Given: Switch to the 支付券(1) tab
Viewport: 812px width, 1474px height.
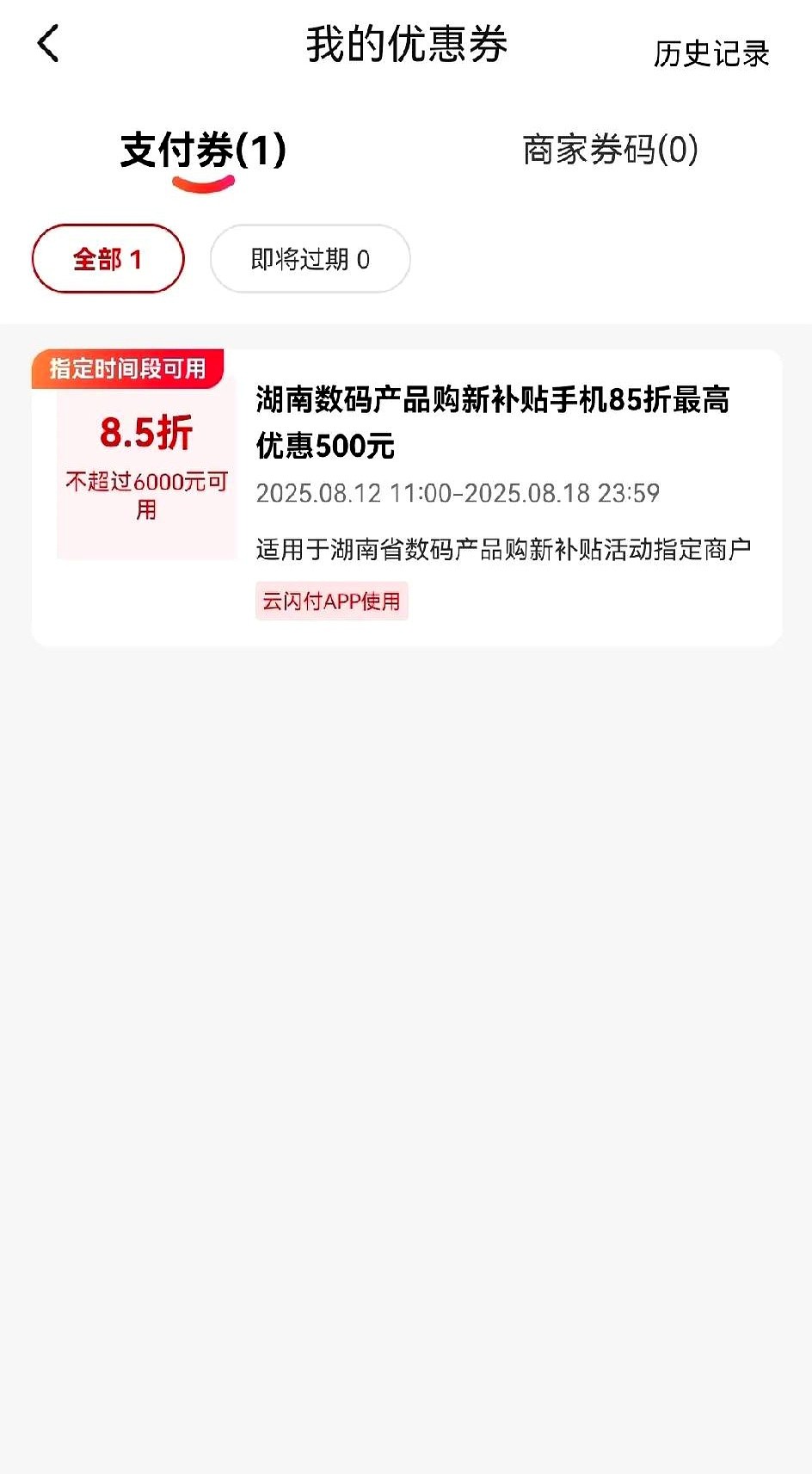Looking at the screenshot, I should [x=203, y=151].
